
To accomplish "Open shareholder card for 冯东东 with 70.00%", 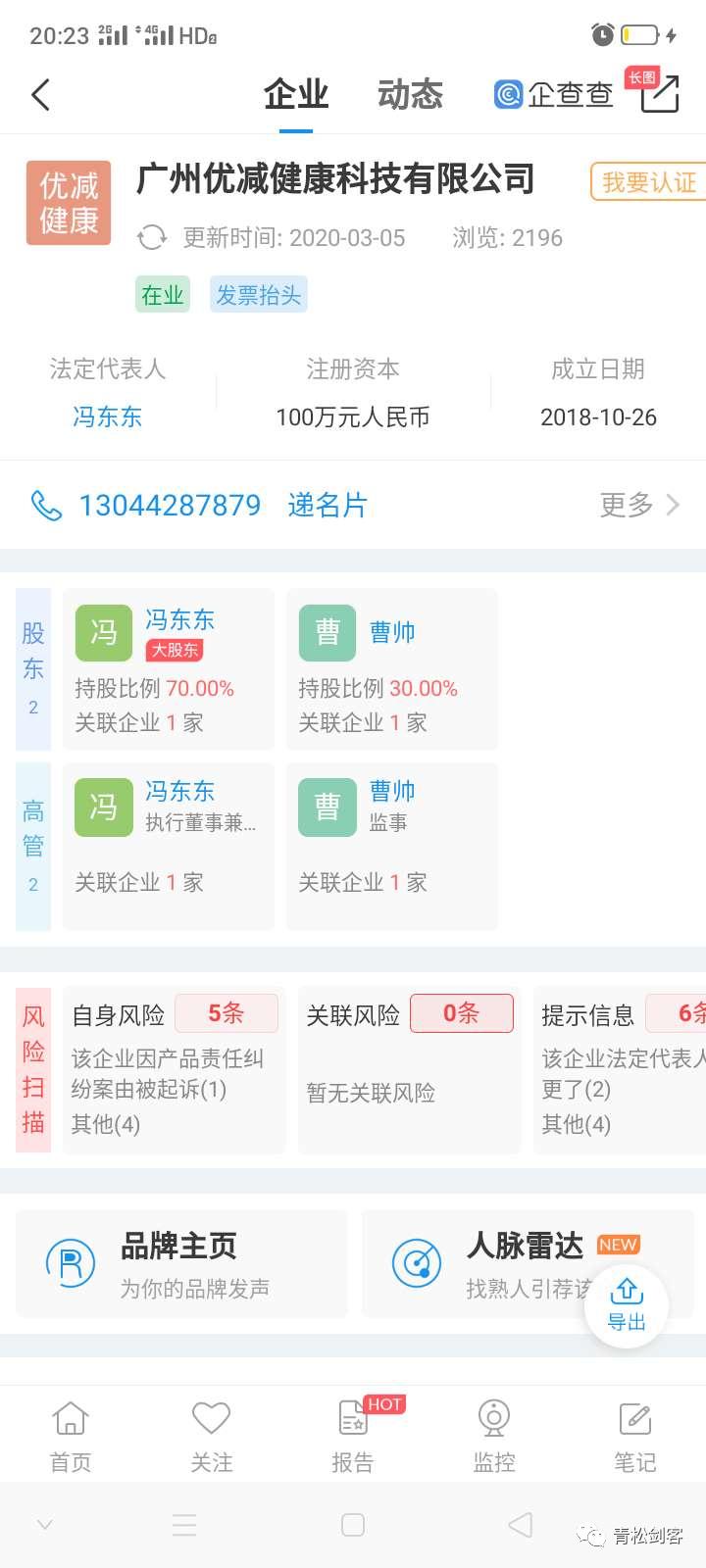I will [168, 669].
